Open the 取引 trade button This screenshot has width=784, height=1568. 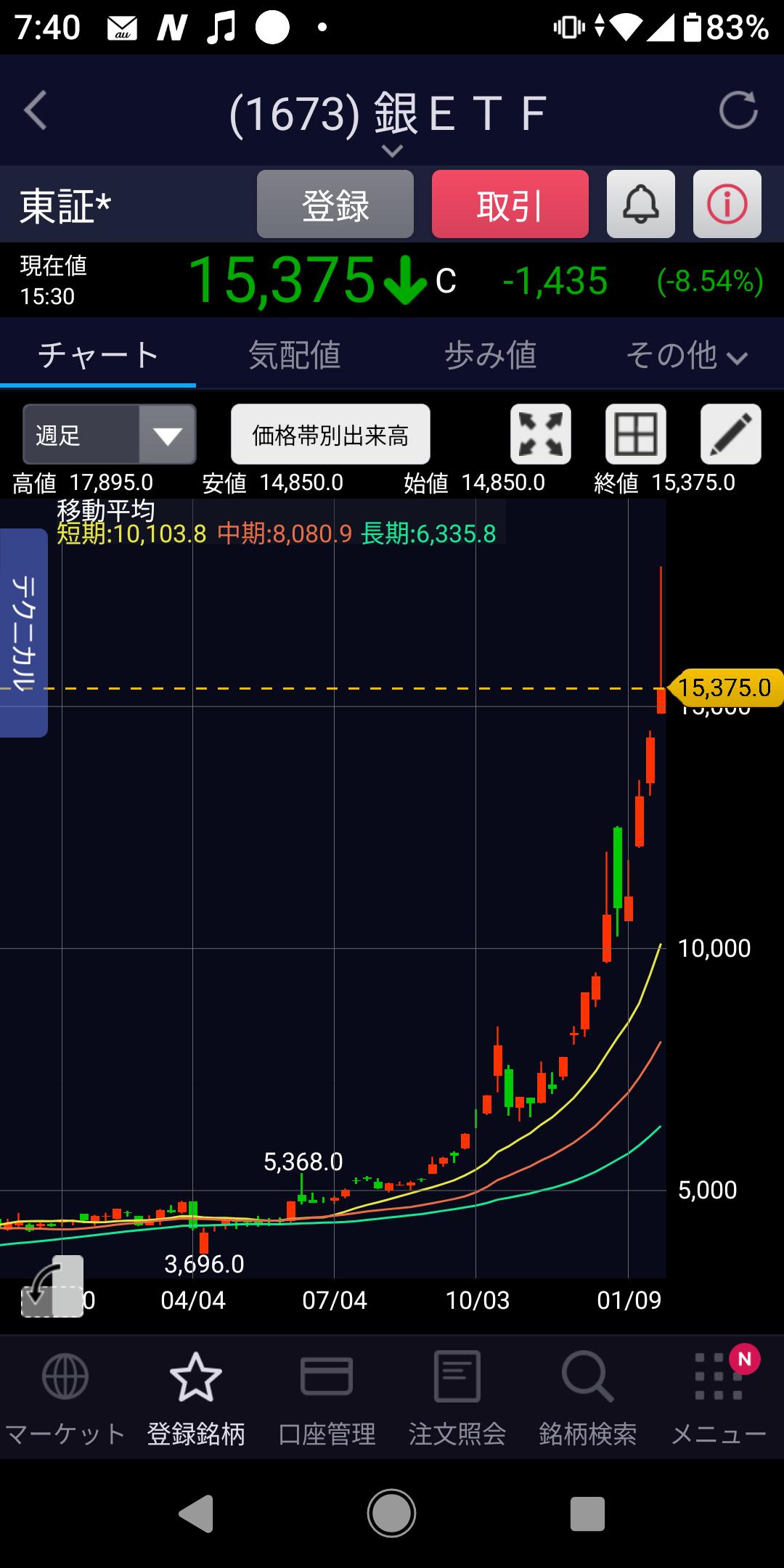(x=510, y=205)
